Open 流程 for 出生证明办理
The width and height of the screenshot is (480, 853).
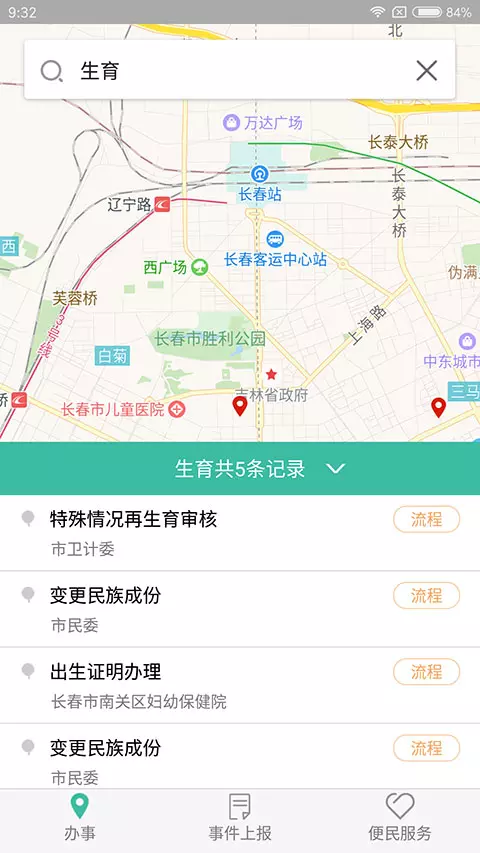pyautogui.click(x=426, y=672)
